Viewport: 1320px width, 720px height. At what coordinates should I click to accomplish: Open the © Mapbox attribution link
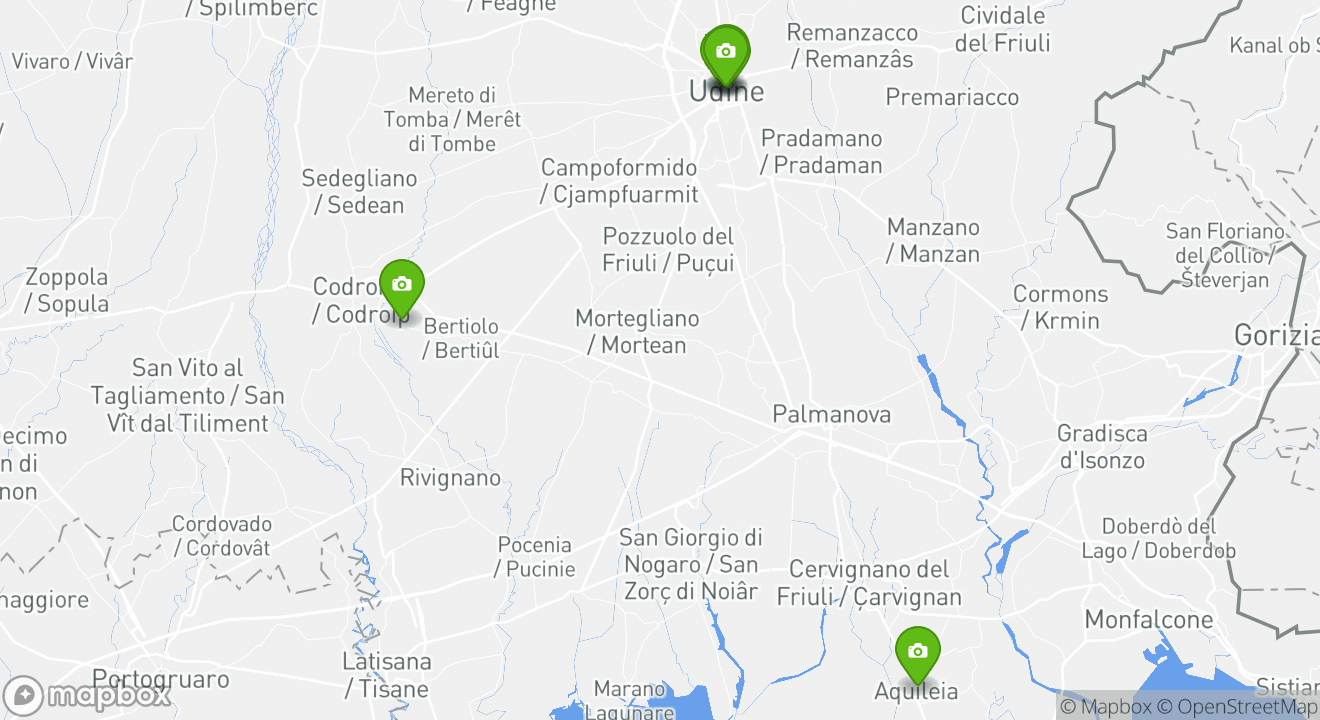[x=1105, y=707]
